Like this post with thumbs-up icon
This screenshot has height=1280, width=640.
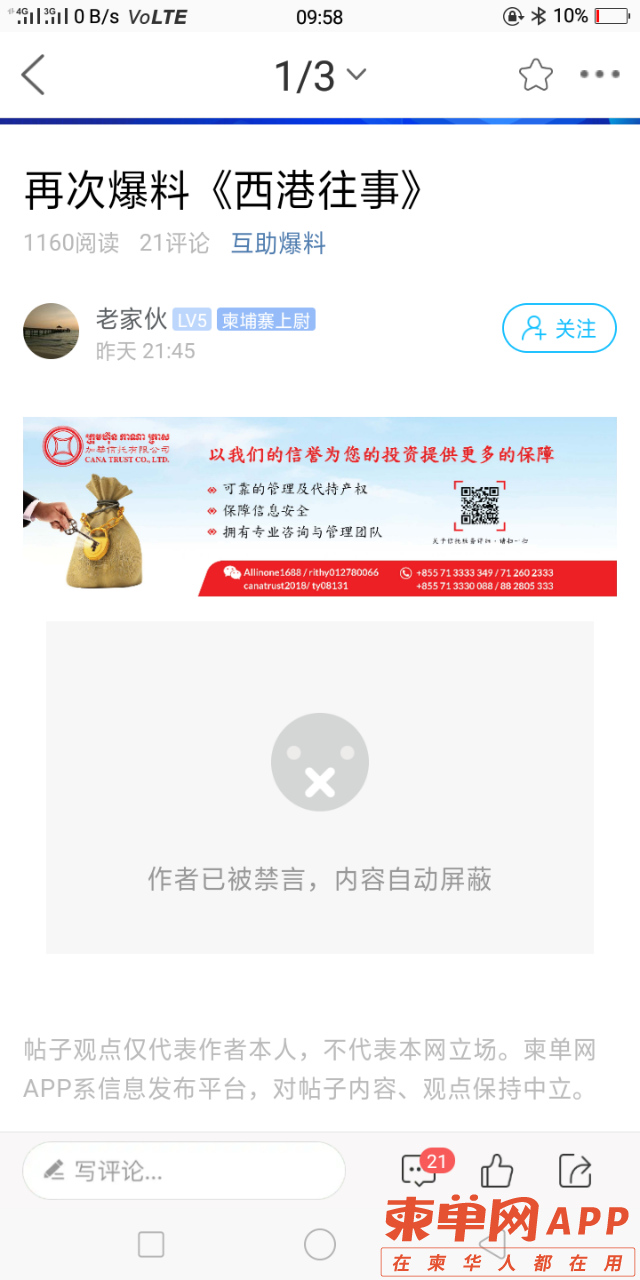(497, 1170)
